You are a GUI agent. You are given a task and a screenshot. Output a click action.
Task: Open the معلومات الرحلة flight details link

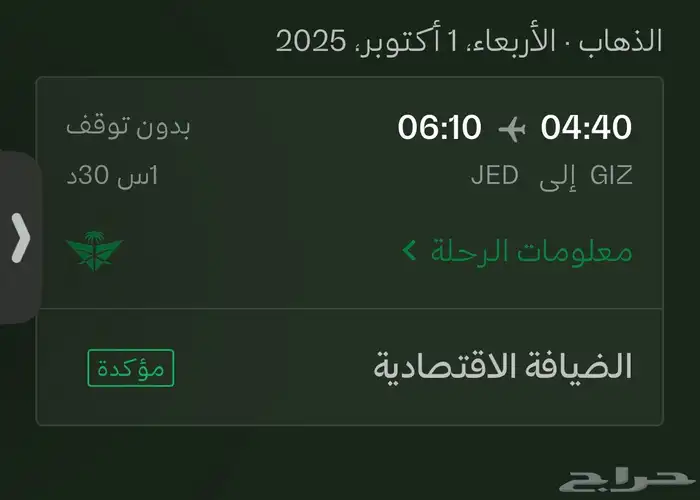(518, 250)
